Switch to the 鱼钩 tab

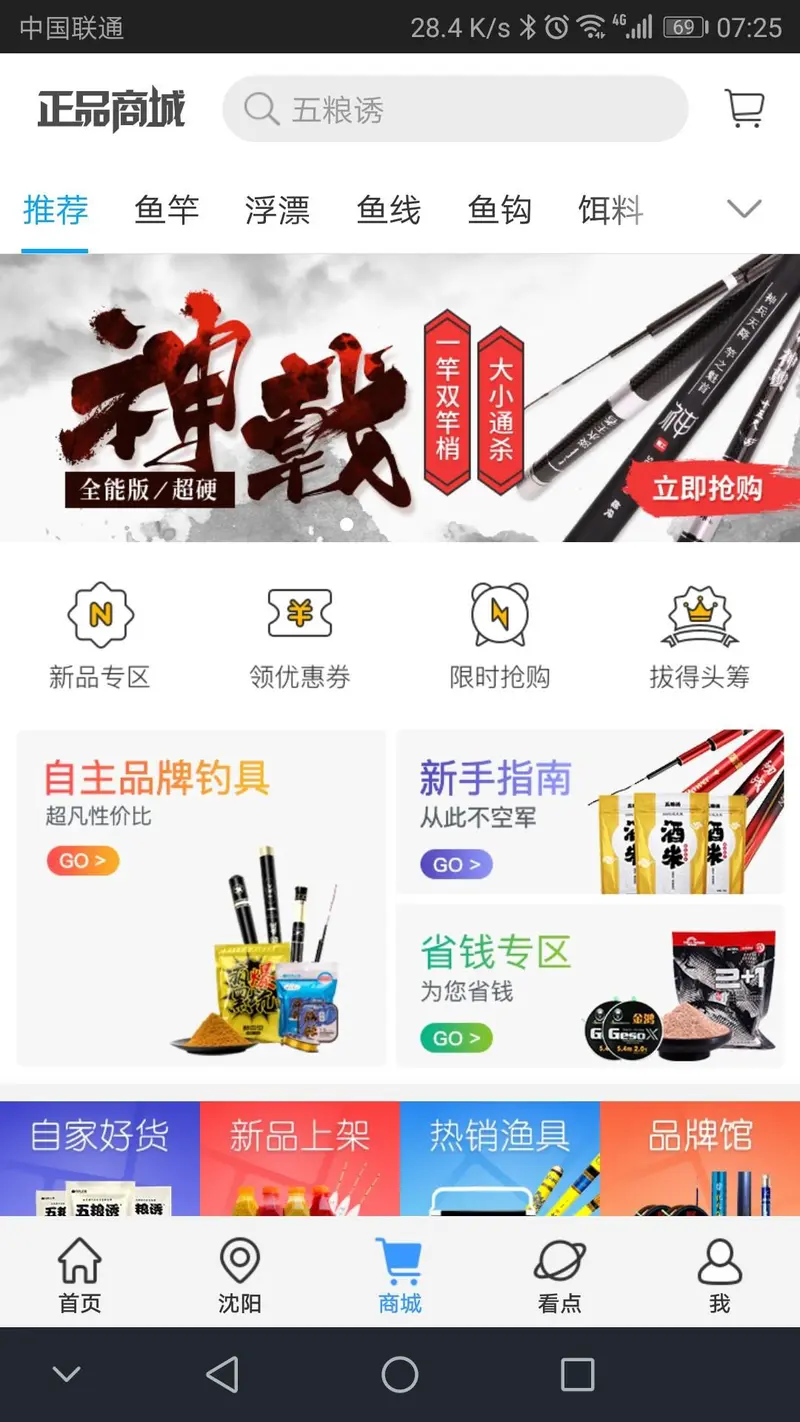(x=499, y=210)
